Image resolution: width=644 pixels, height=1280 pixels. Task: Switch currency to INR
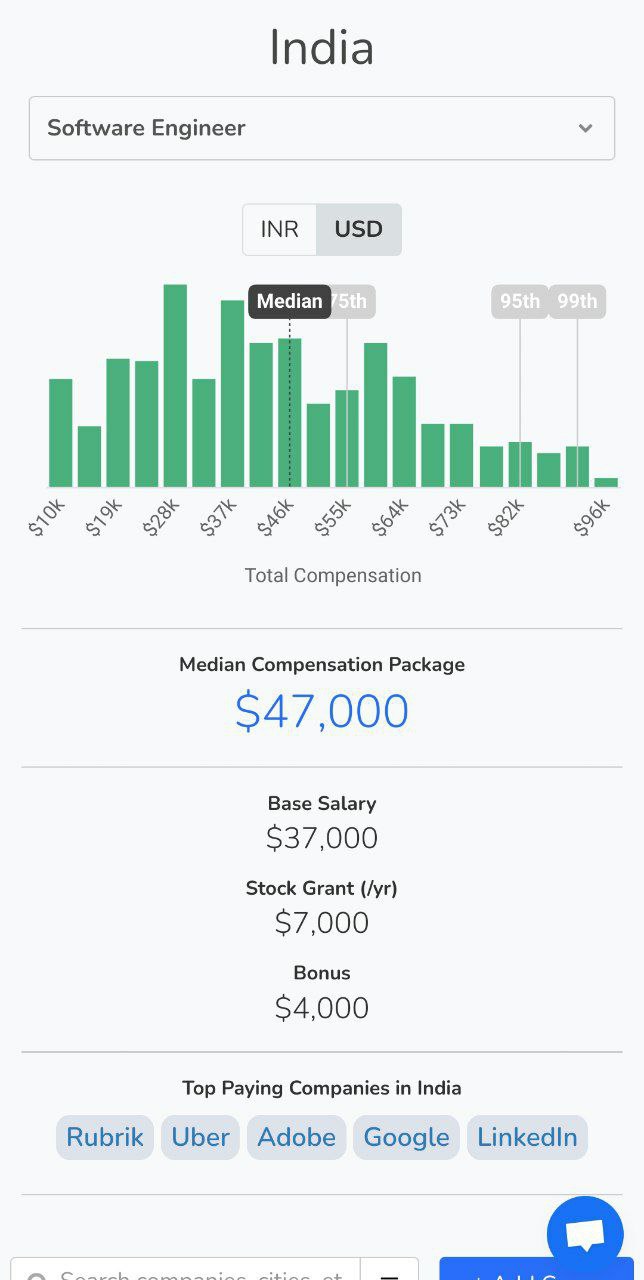click(280, 229)
